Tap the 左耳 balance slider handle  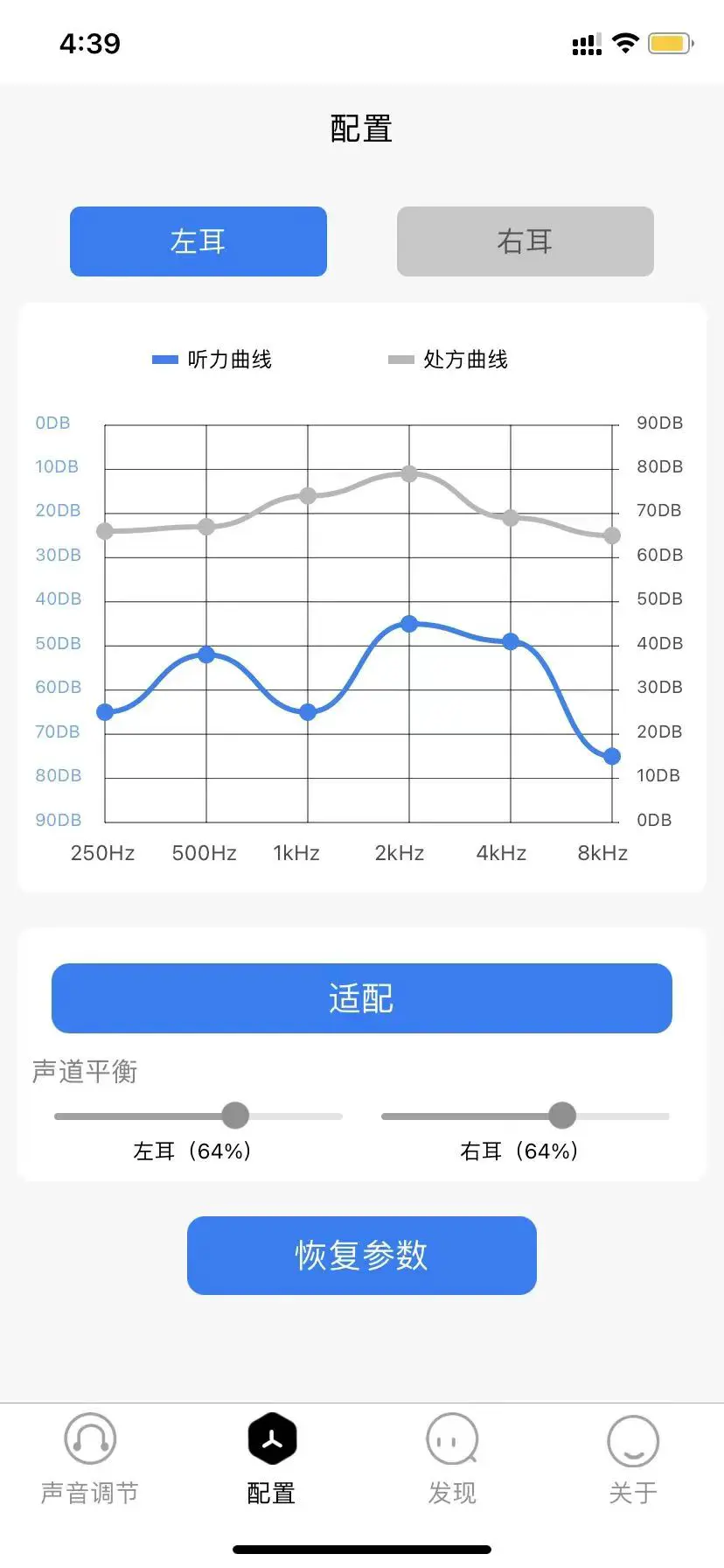[x=235, y=1116]
